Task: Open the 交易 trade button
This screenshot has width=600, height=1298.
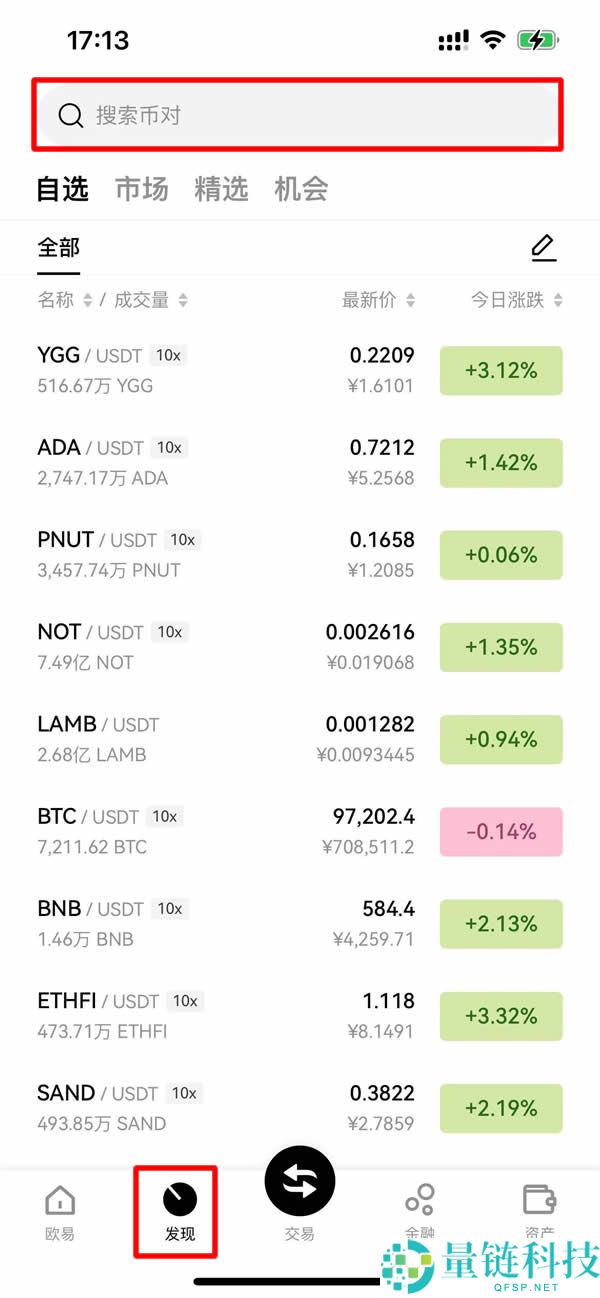Action: [299, 1185]
